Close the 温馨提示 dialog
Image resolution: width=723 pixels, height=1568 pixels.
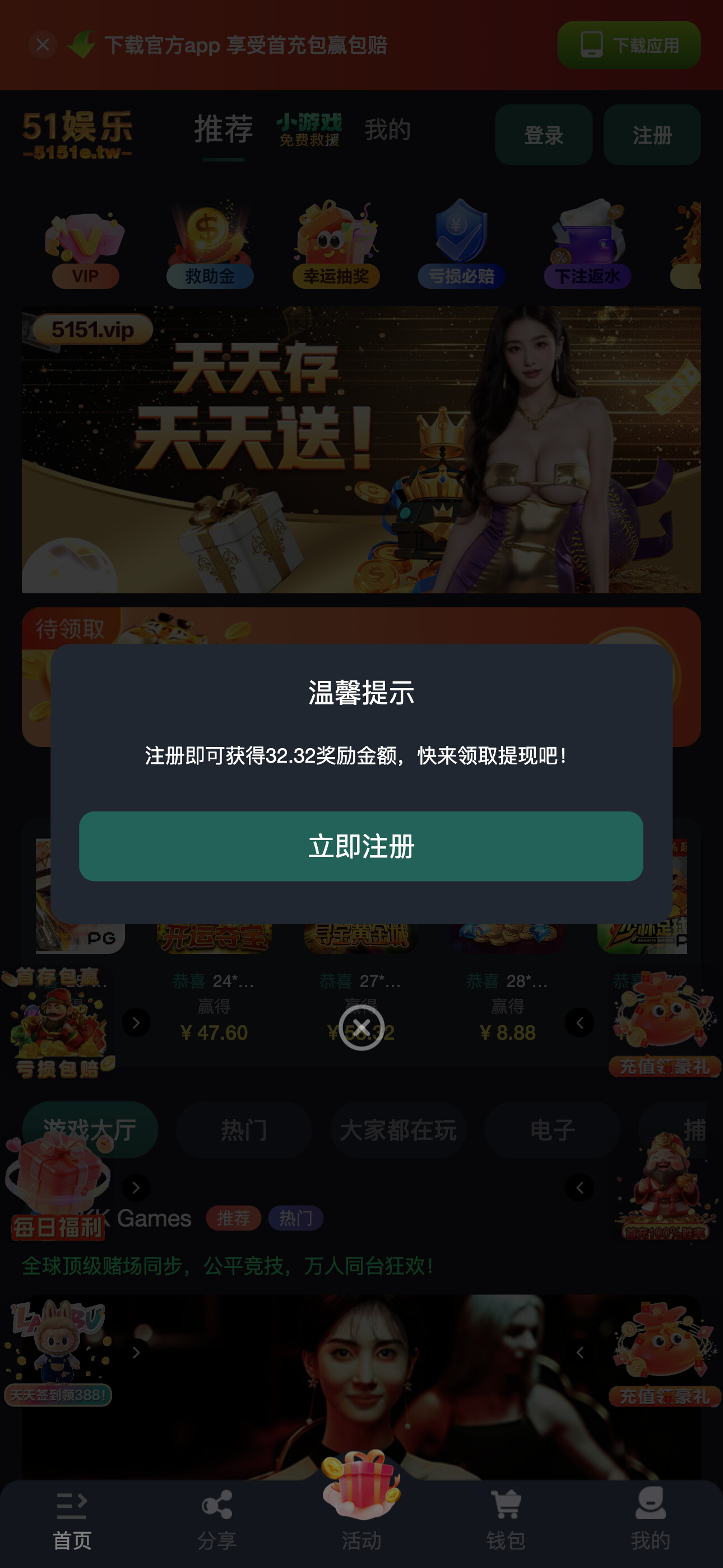[x=361, y=1027]
